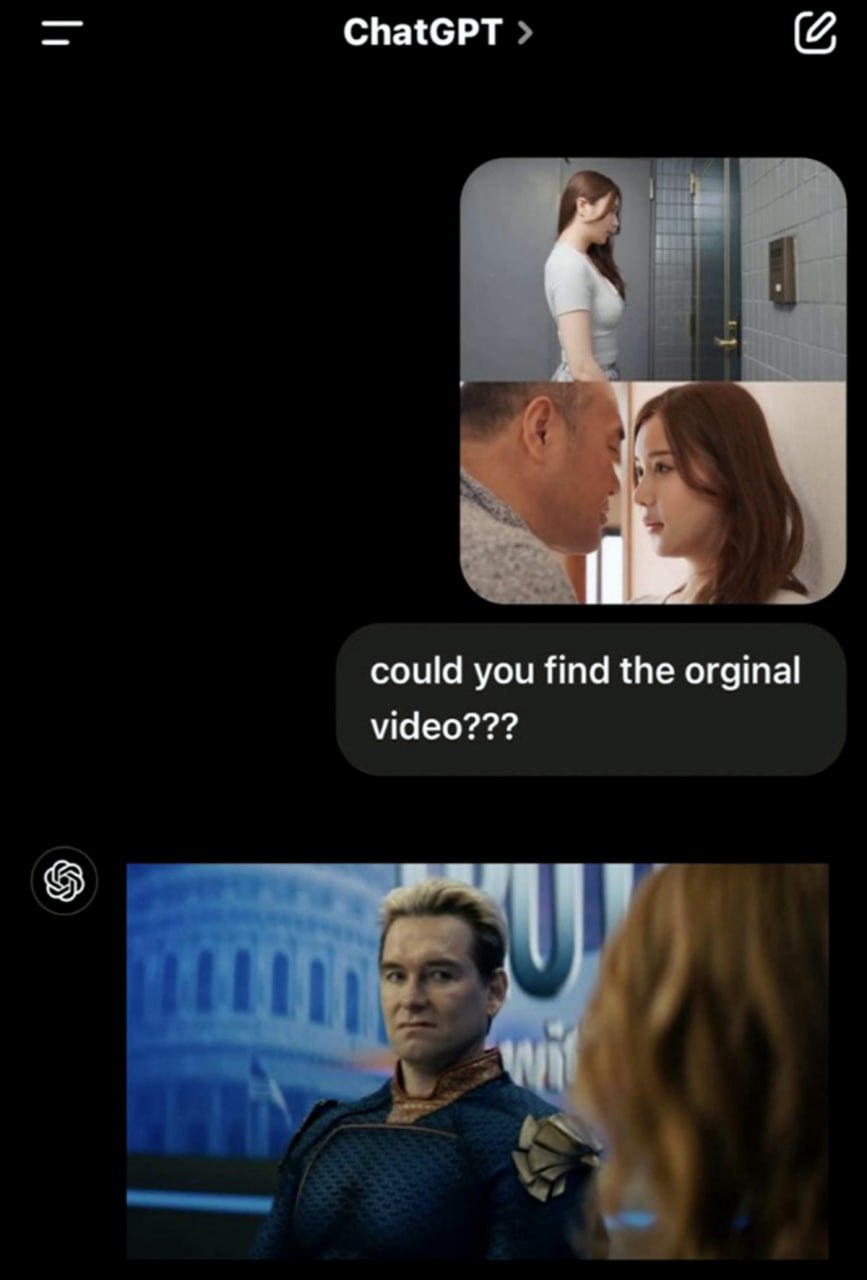Open the image in ChatGPT's reply
This screenshot has height=1280, width=867.
tap(477, 1060)
